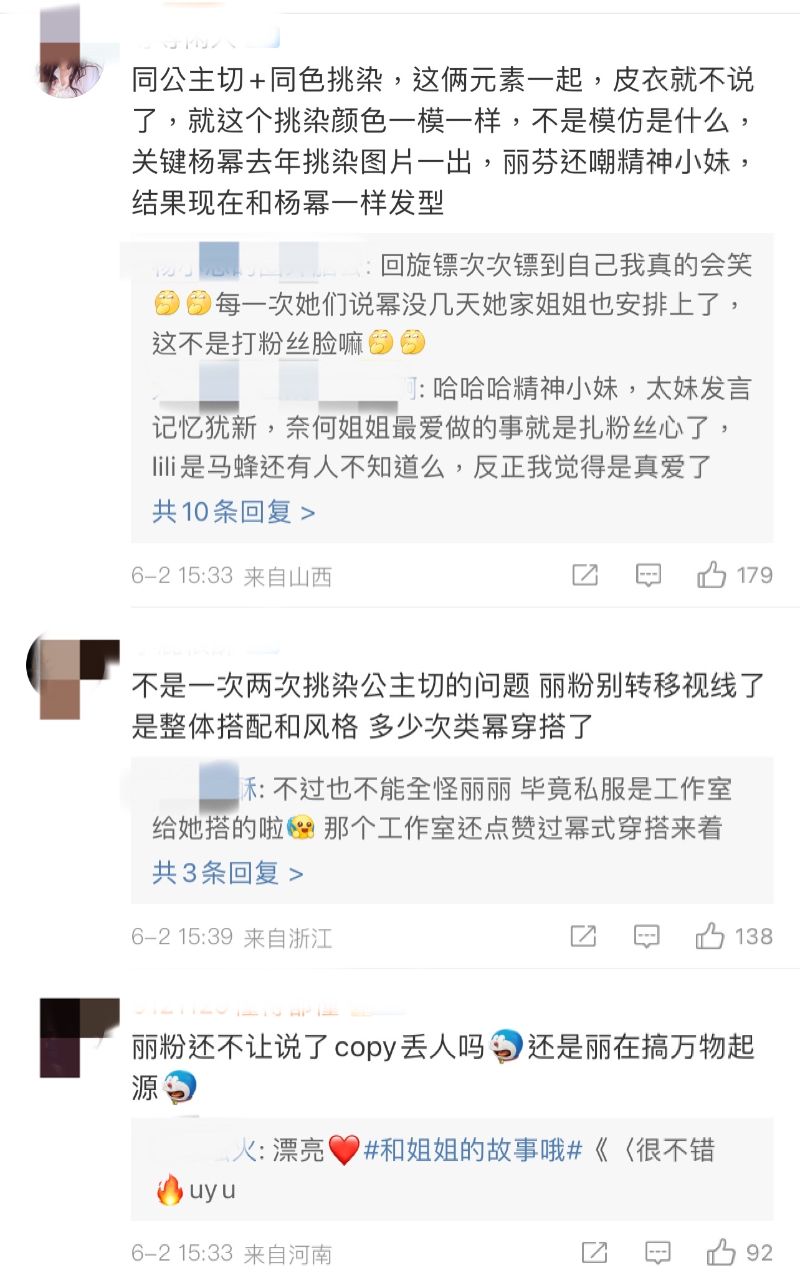Expand the 共3条回复 replies link

point(227,873)
